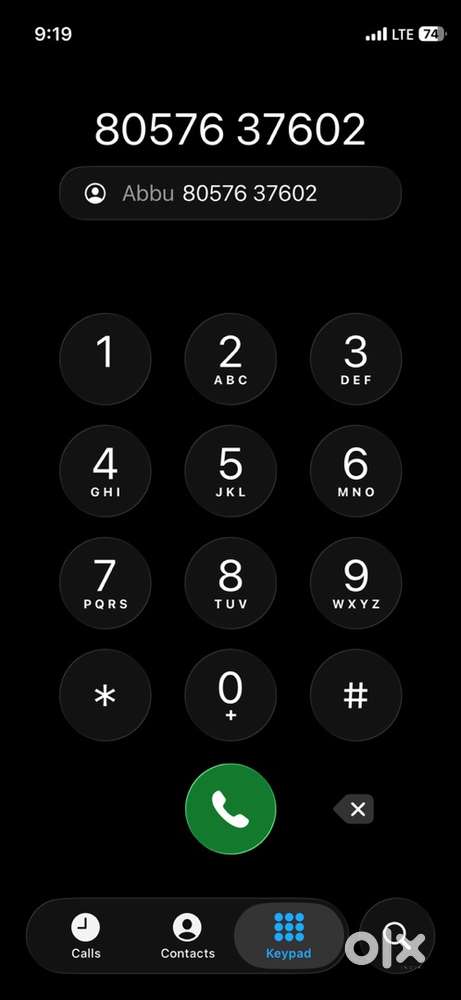Delete the last dialed digit
The width and height of the screenshot is (461, 1000).
(x=354, y=809)
